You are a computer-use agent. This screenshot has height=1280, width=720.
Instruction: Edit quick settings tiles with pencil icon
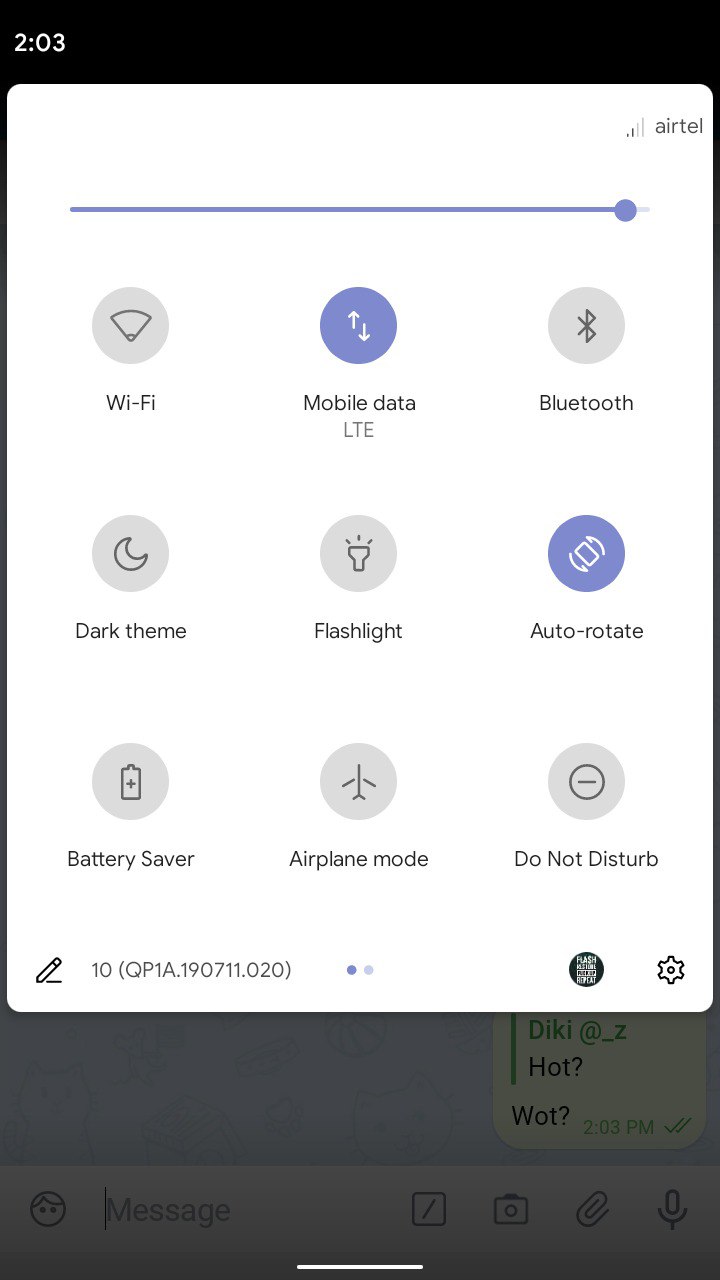[x=48, y=970]
